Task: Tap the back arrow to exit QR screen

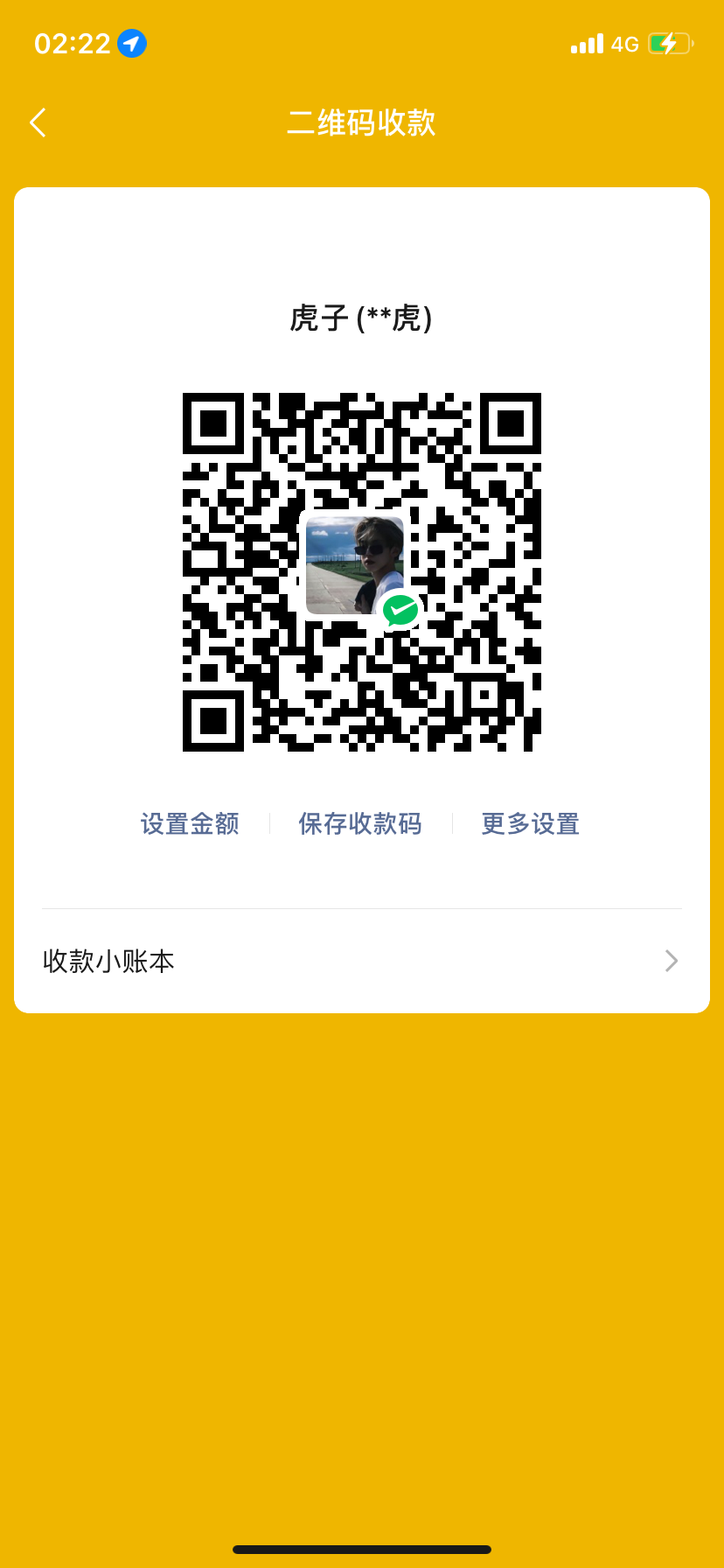Action: pos(38,122)
